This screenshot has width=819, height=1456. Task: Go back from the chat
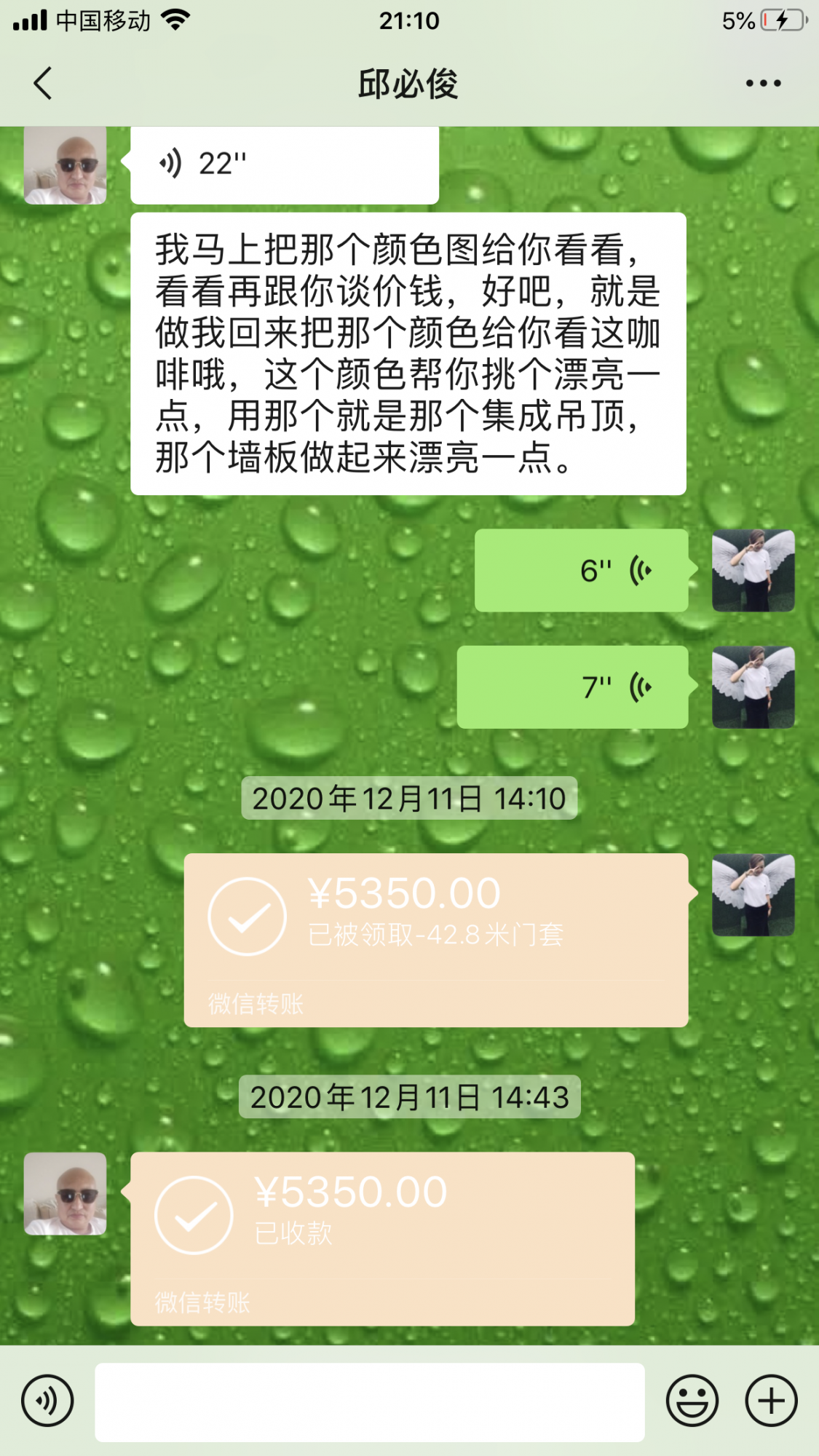tap(43, 83)
